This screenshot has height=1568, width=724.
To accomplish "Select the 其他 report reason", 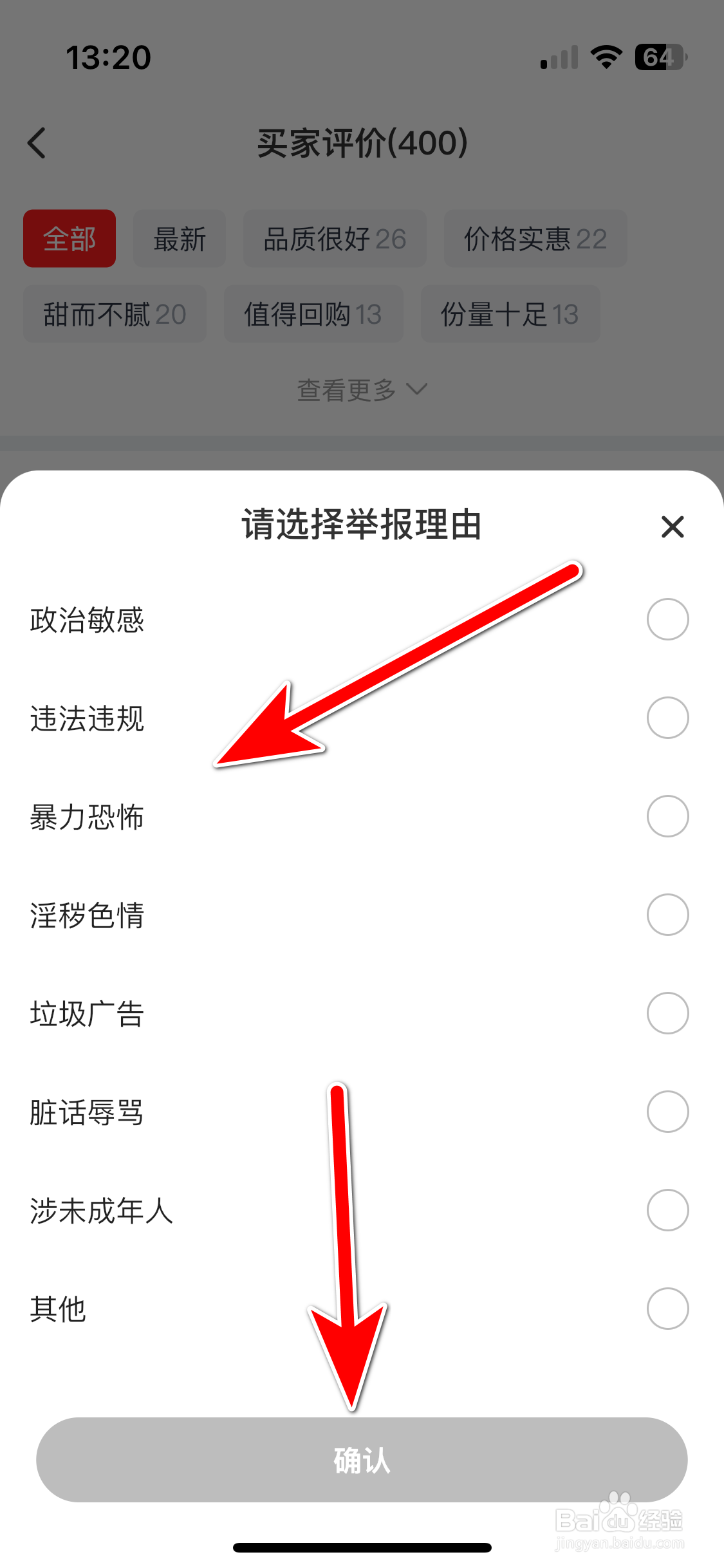I will (x=667, y=1308).
